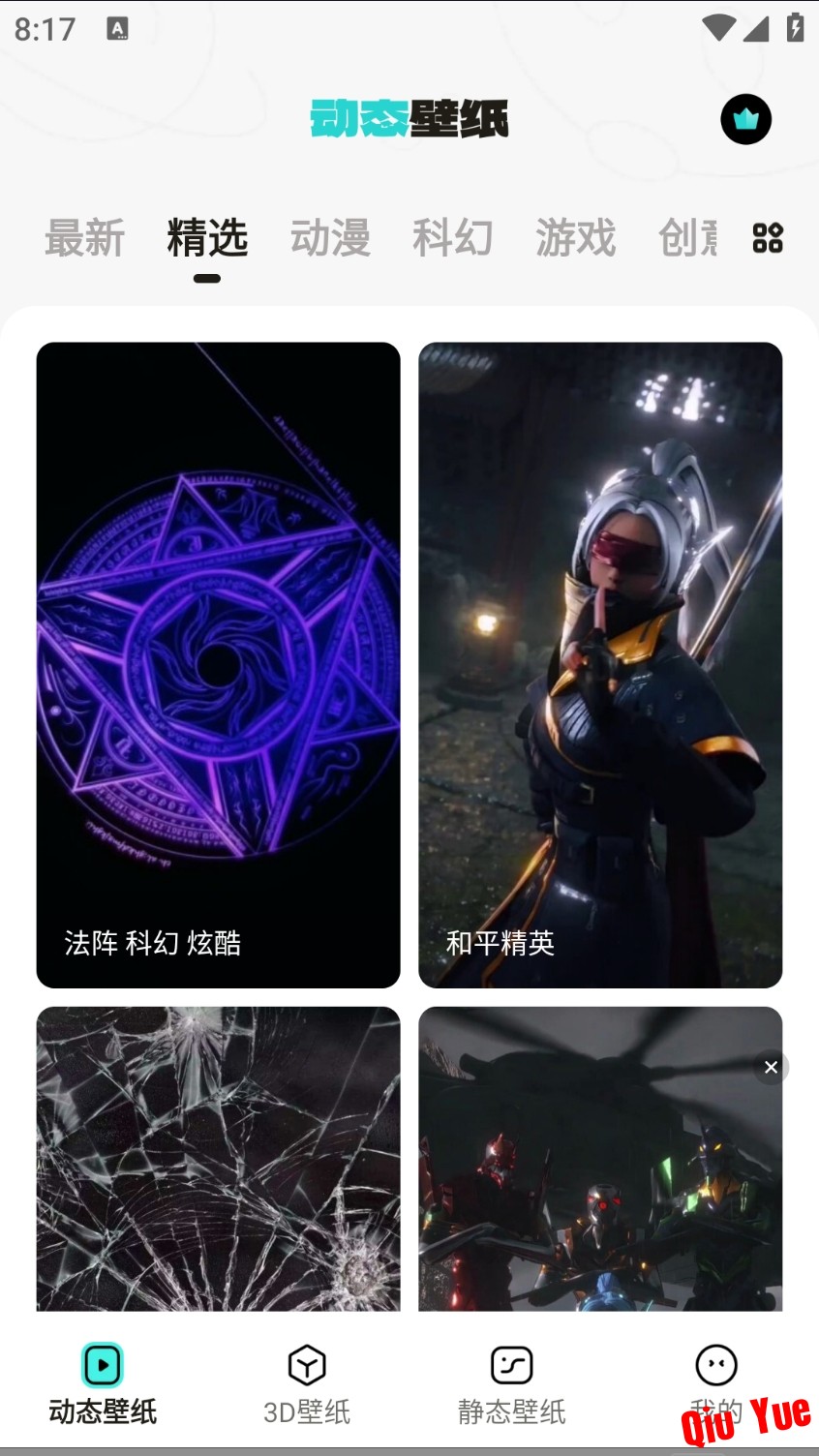Open the helicopter robots wallpaper
The height and width of the screenshot is (1456, 819).
pos(591,1181)
